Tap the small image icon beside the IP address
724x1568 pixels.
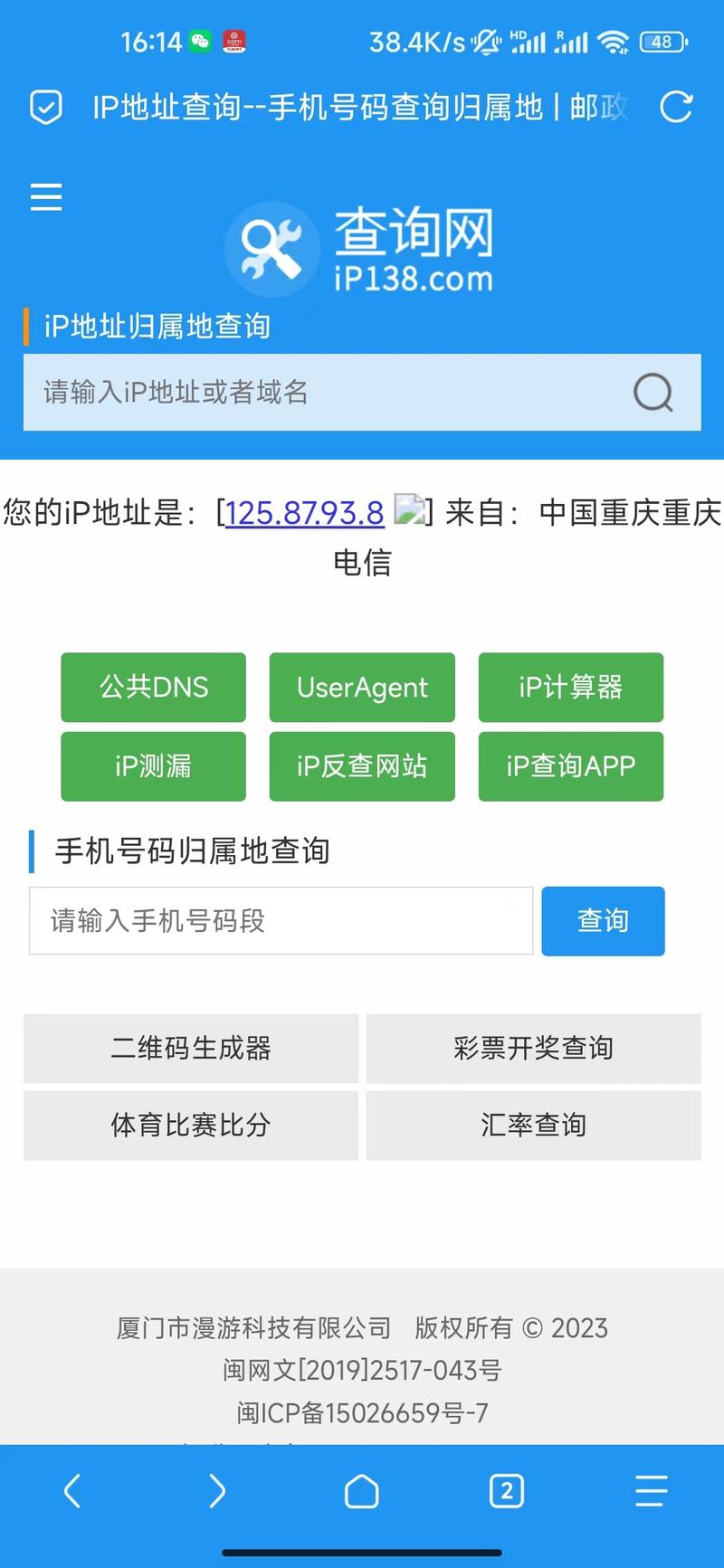click(x=410, y=512)
